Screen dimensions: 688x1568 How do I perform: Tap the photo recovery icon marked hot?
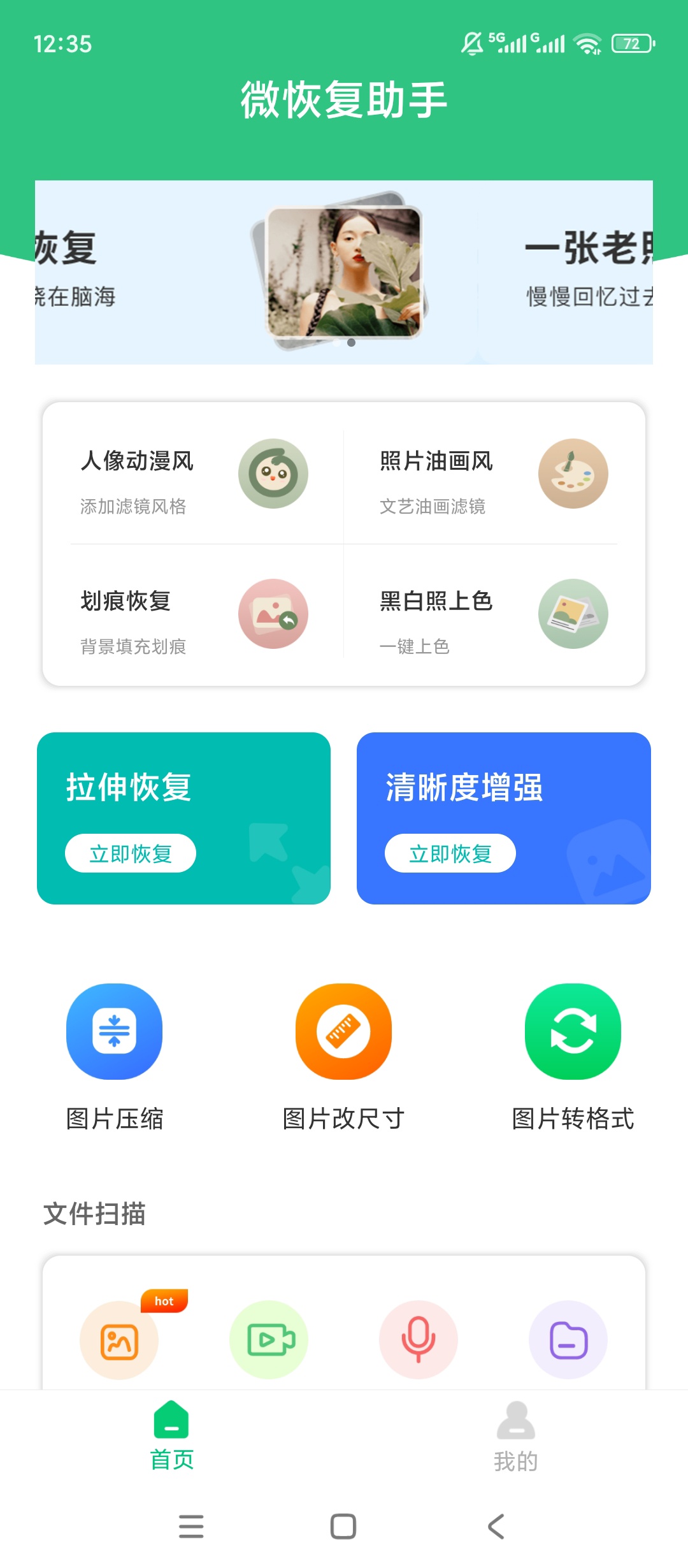(119, 1340)
